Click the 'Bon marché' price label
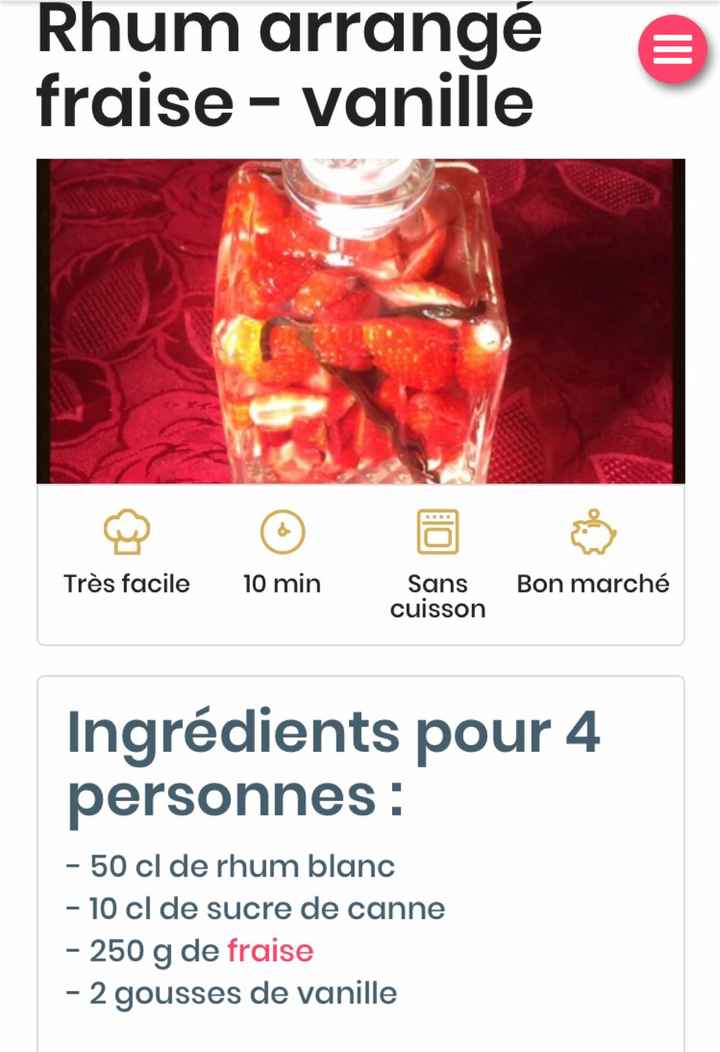Image resolution: width=720 pixels, height=1052 pixels. pos(593,583)
